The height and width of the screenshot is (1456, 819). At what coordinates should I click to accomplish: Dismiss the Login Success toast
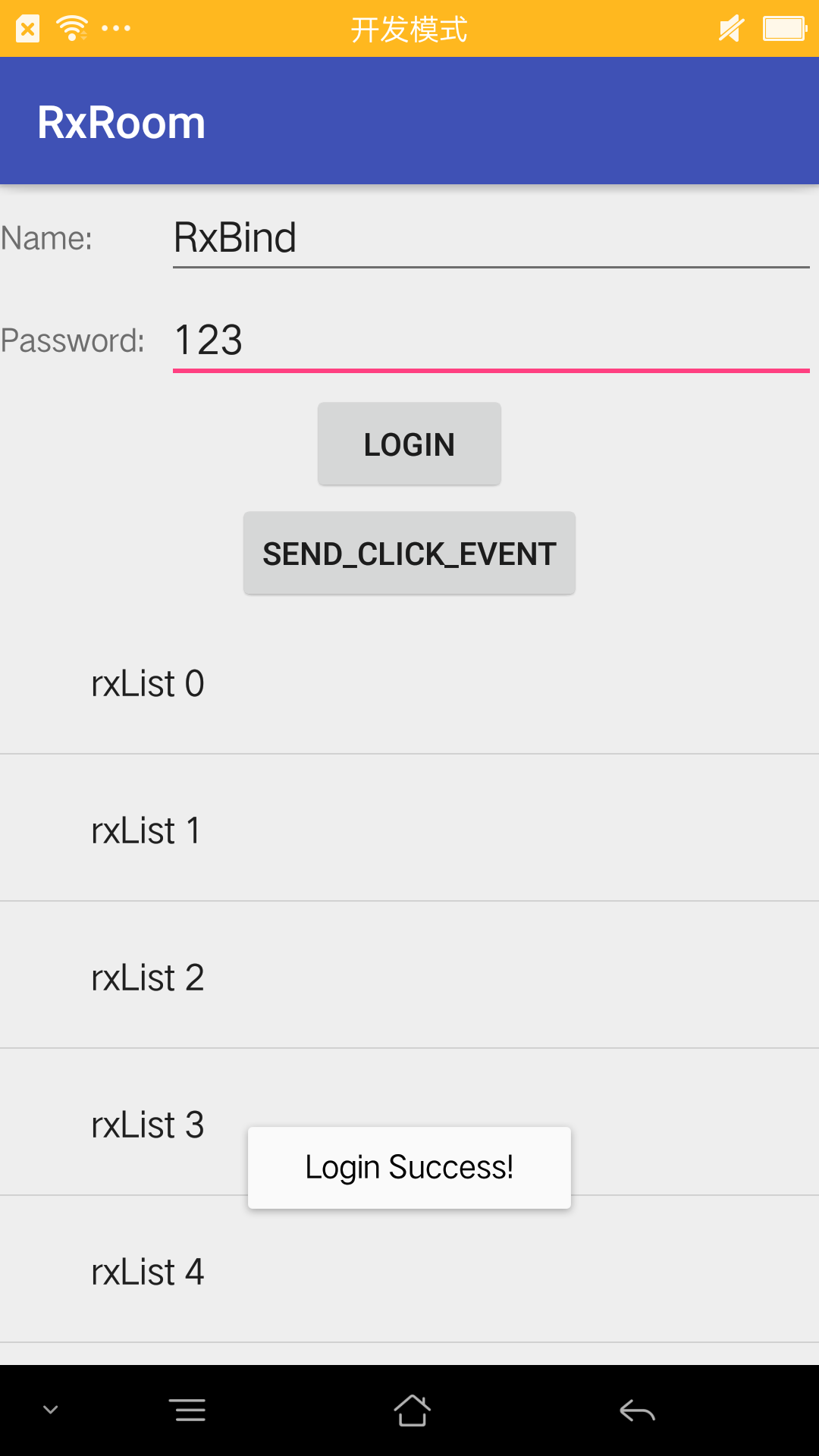click(x=409, y=1167)
